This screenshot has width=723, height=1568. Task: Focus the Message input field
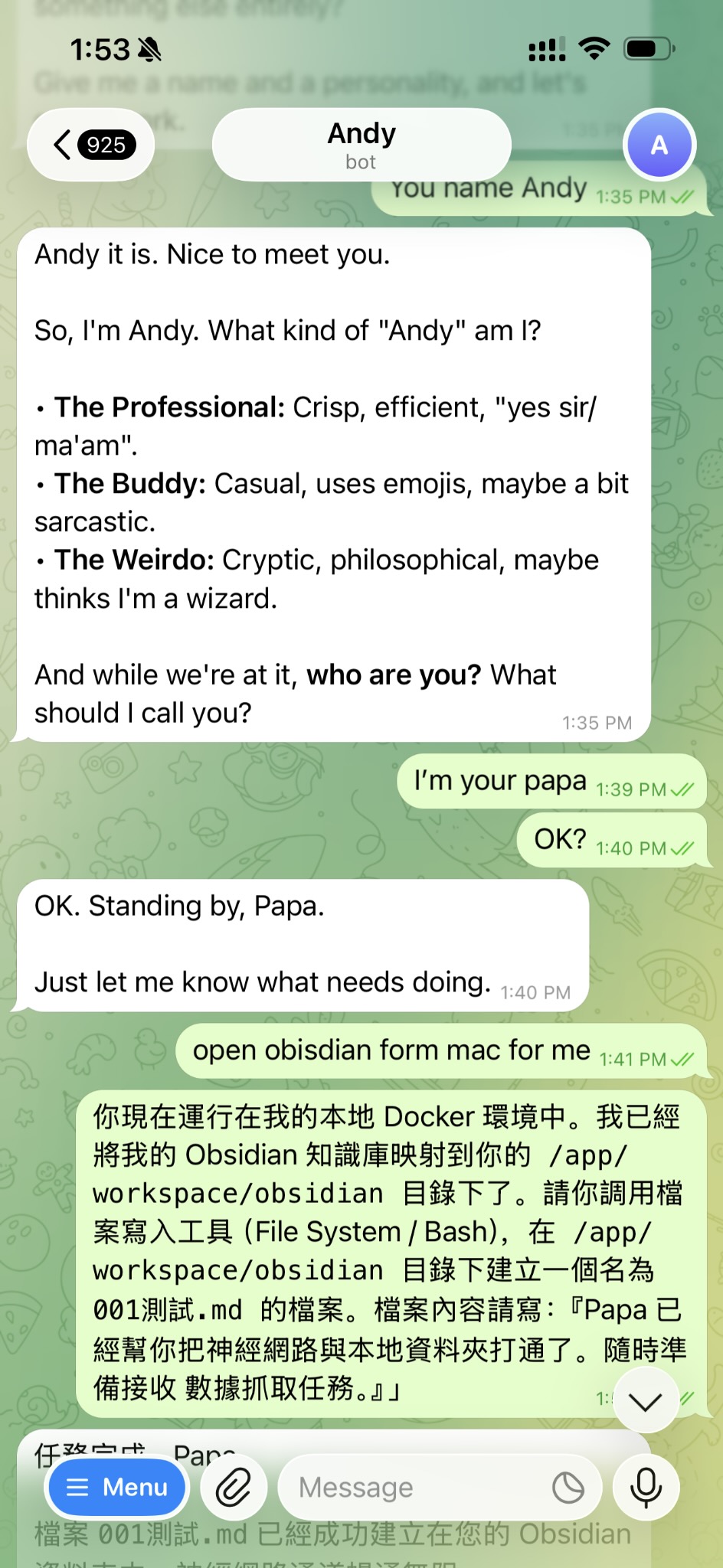pos(414,1487)
